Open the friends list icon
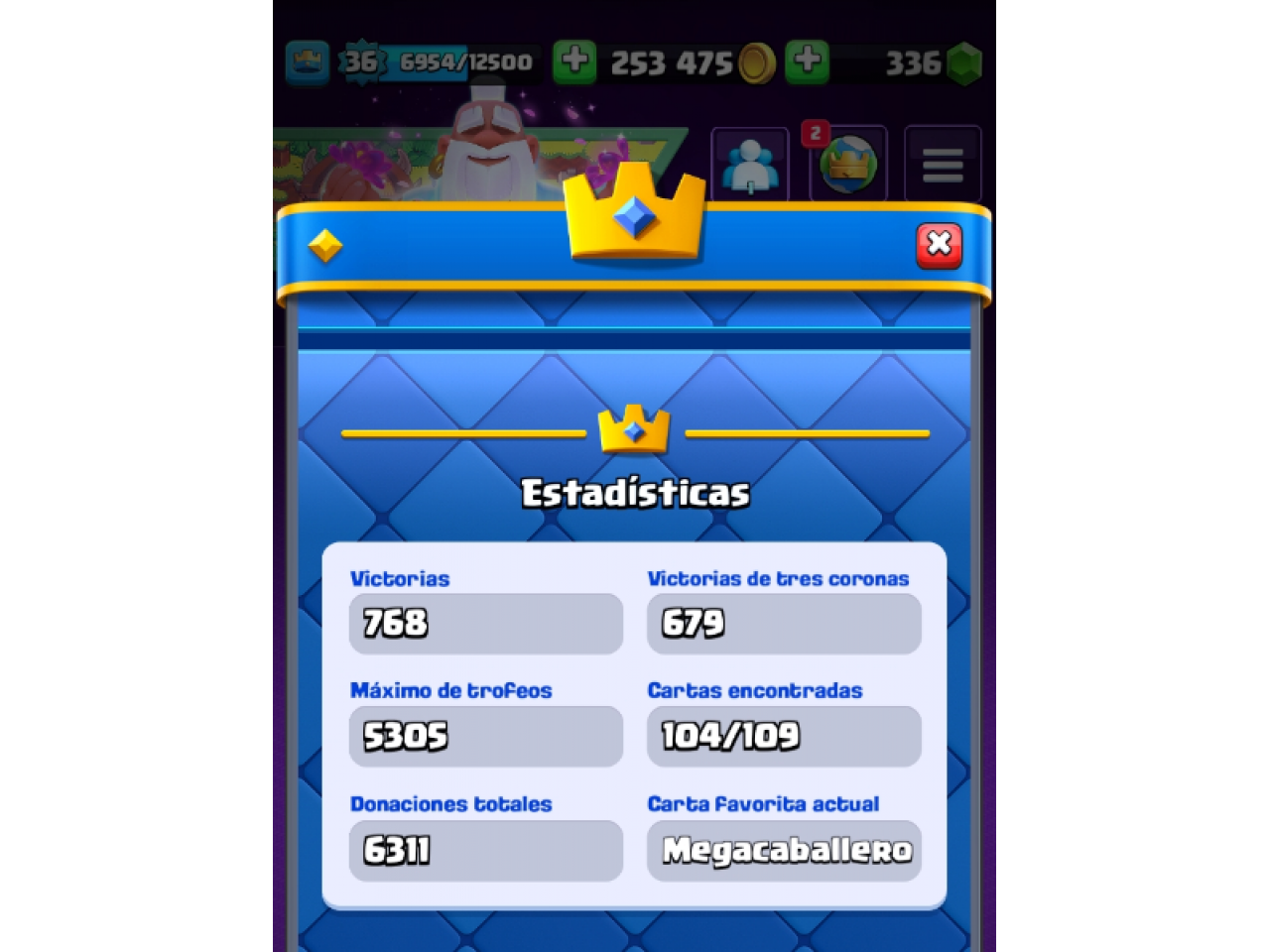Viewport: 1270px width, 952px height. point(749,165)
